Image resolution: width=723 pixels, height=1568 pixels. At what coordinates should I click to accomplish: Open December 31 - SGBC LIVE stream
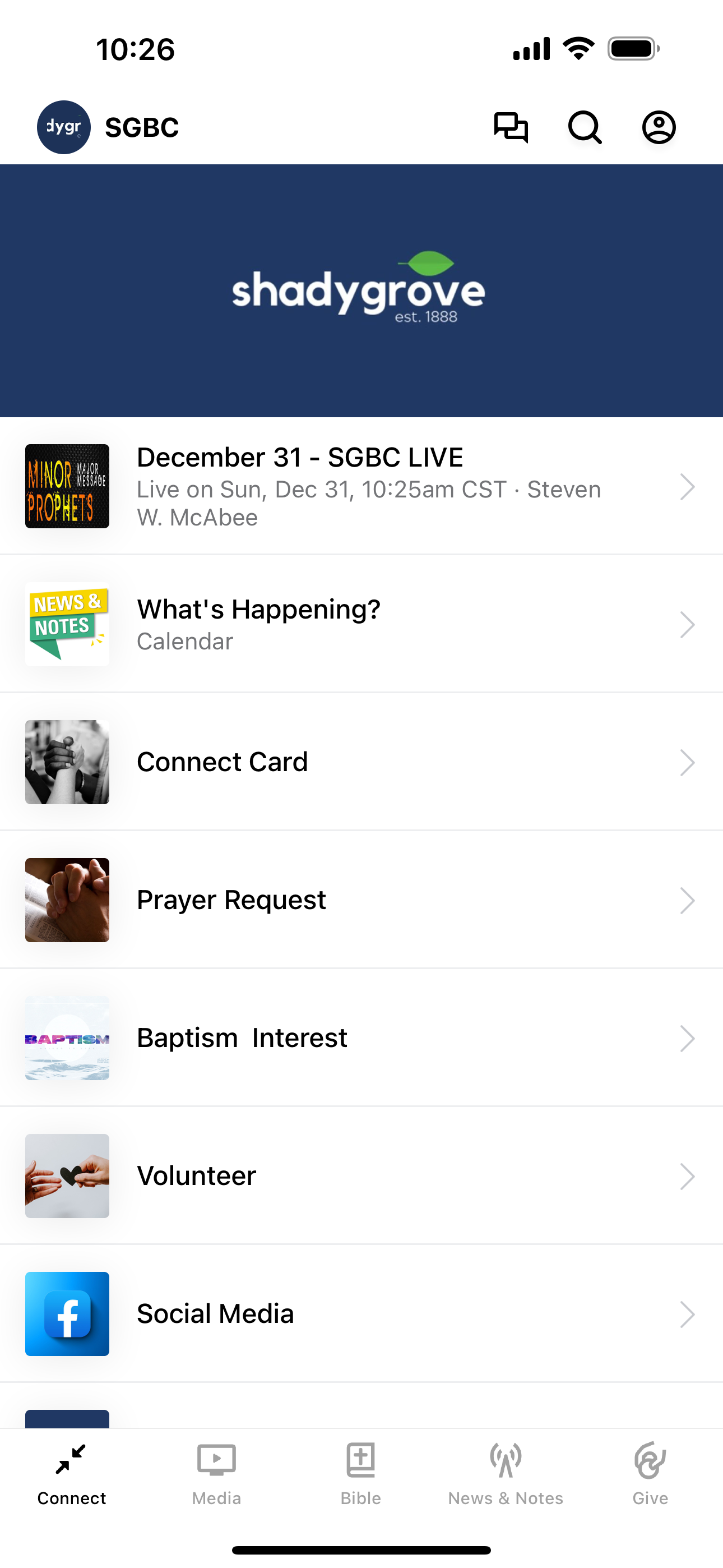(361, 486)
